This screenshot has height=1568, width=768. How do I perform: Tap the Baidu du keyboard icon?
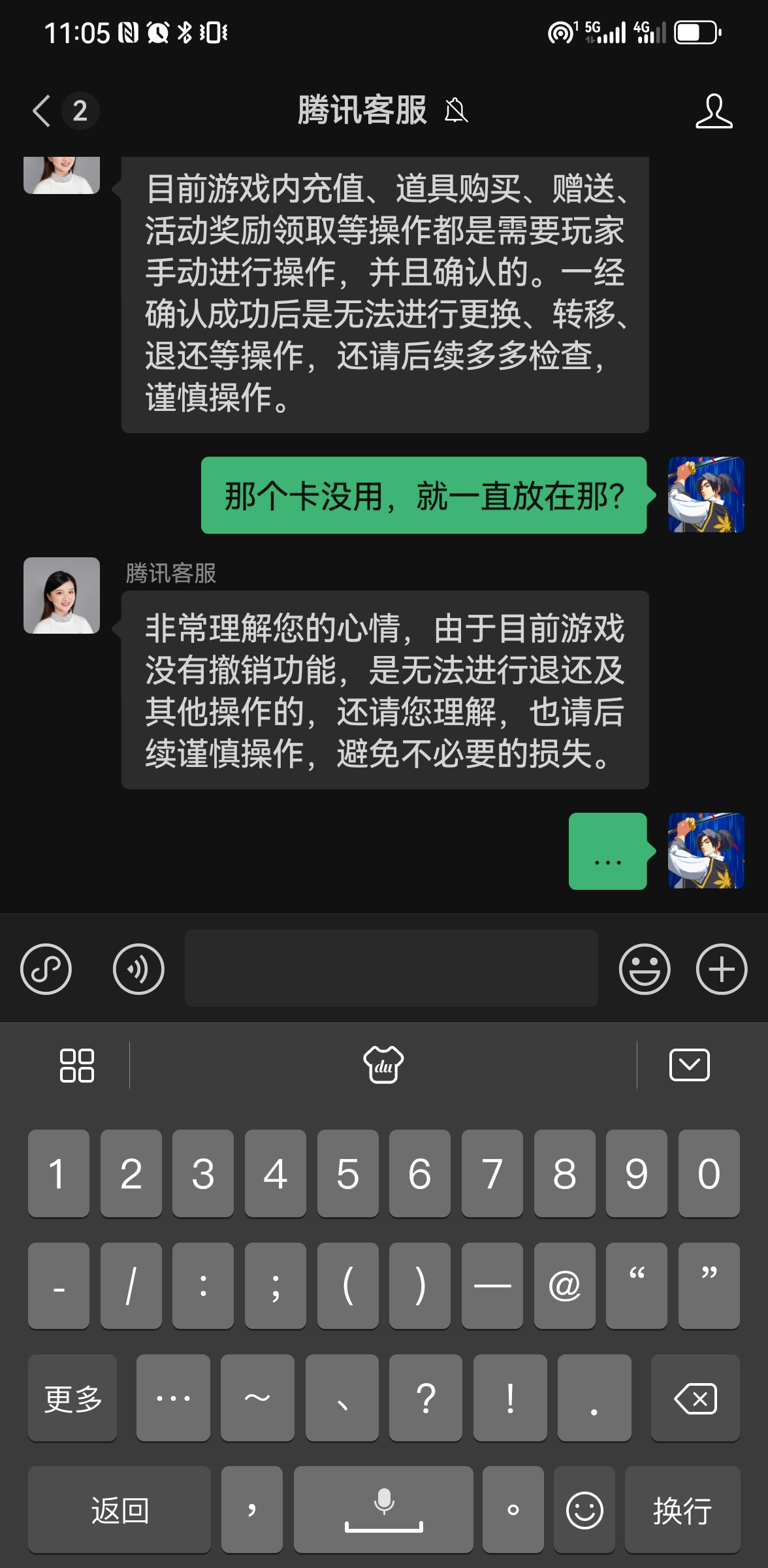pyautogui.click(x=383, y=1066)
